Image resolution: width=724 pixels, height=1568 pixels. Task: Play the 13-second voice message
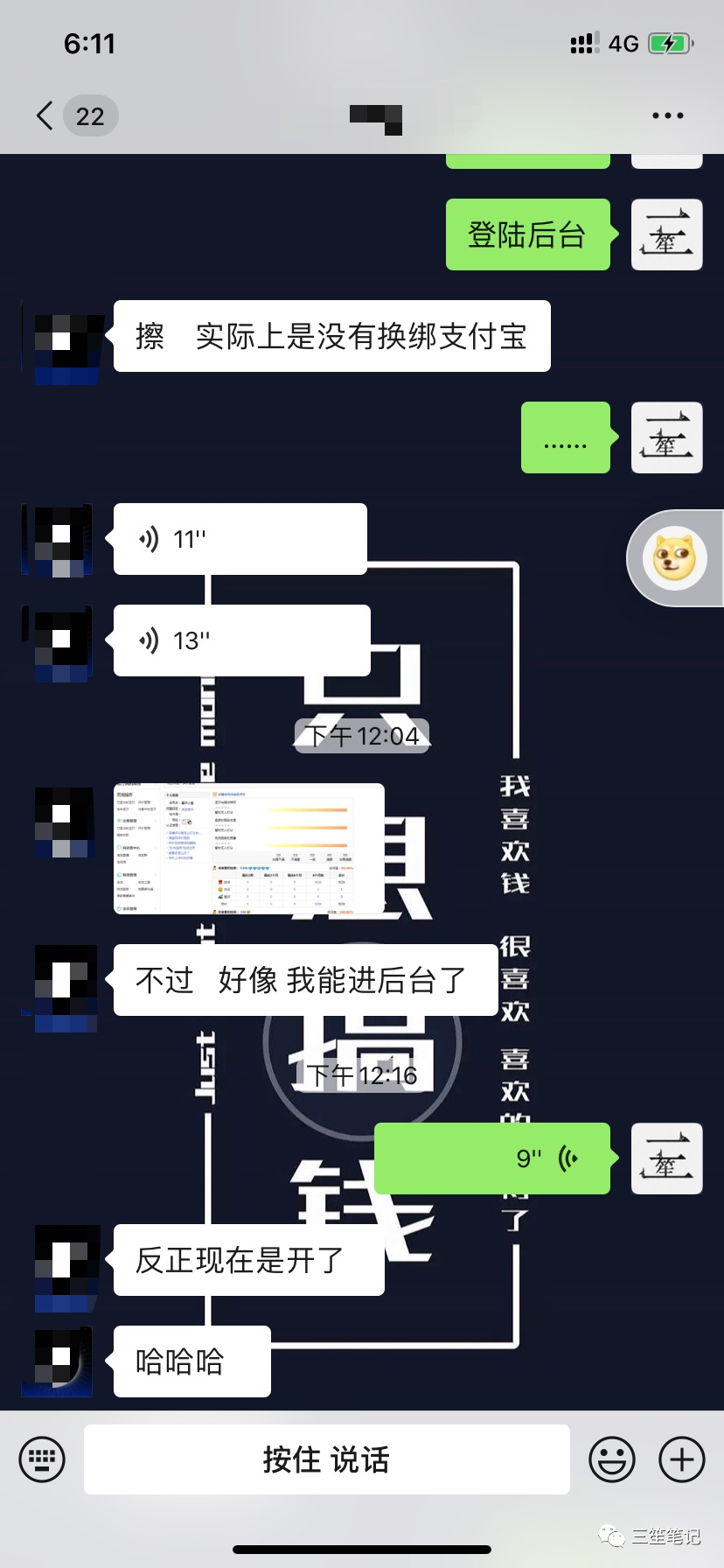coord(241,640)
